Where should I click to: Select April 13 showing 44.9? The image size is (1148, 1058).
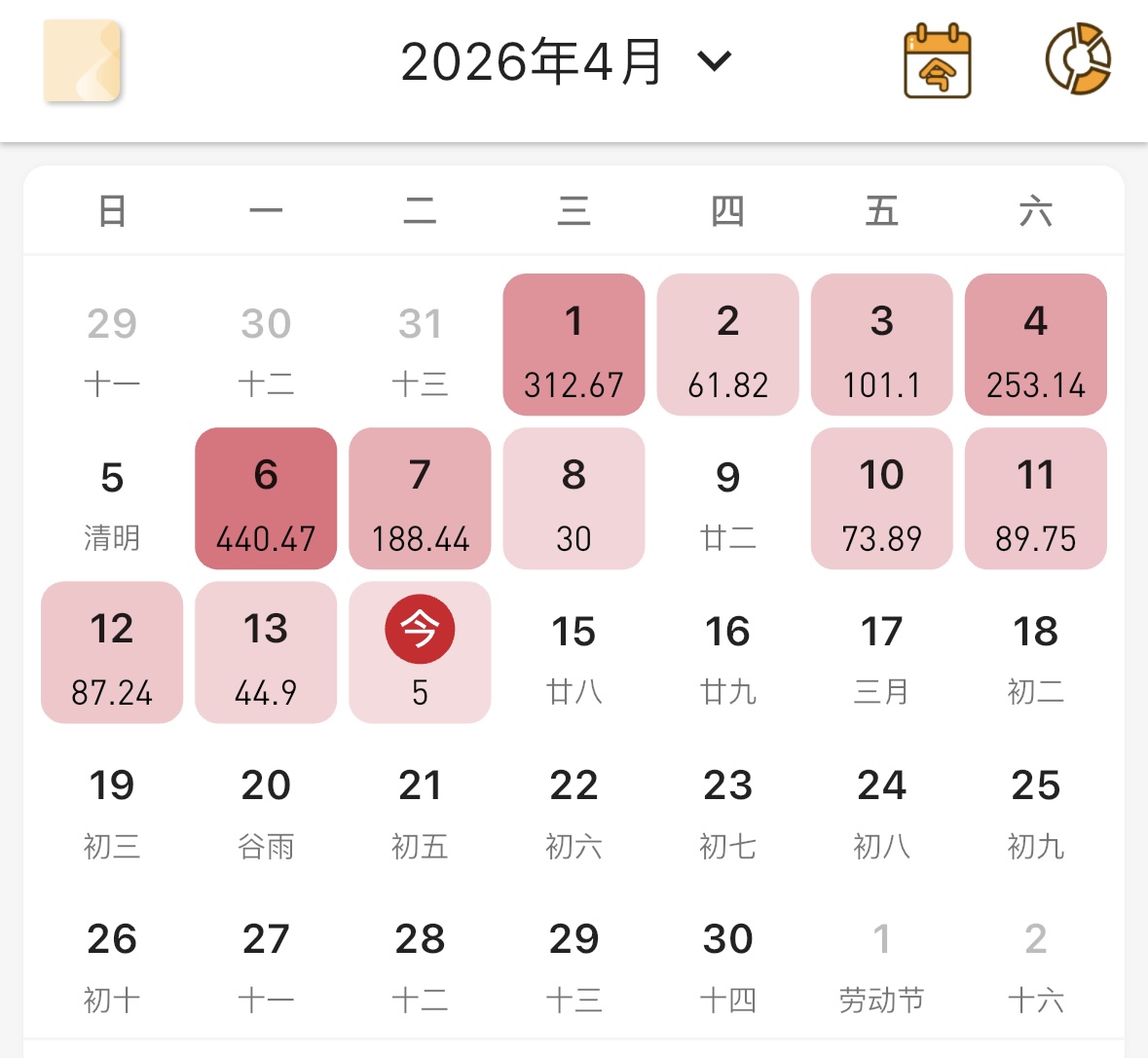266,652
